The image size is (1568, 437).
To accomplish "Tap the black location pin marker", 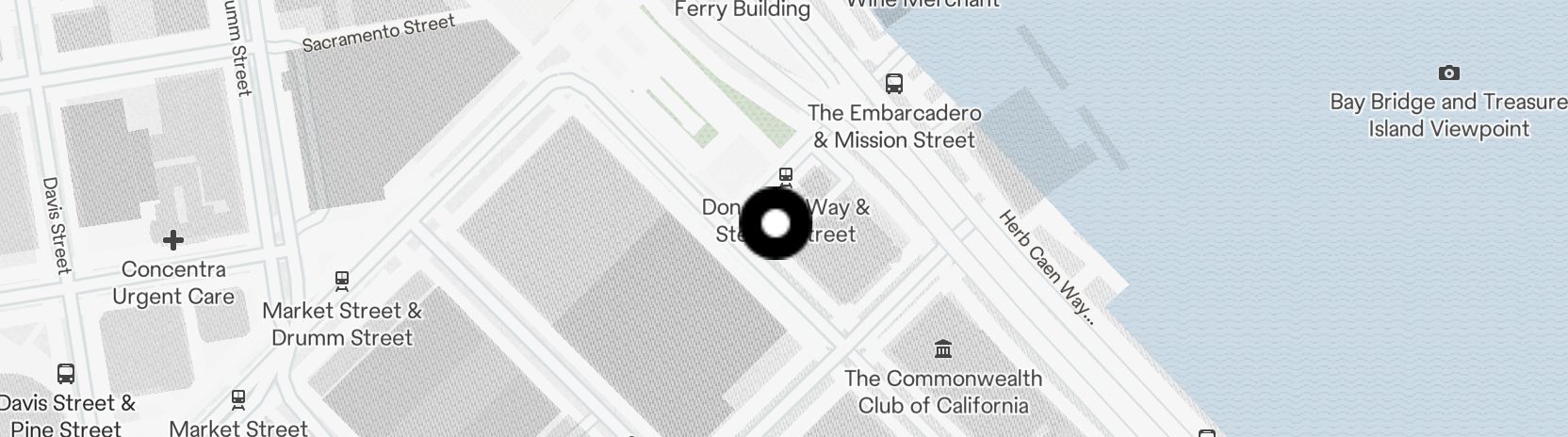I will (x=775, y=223).
